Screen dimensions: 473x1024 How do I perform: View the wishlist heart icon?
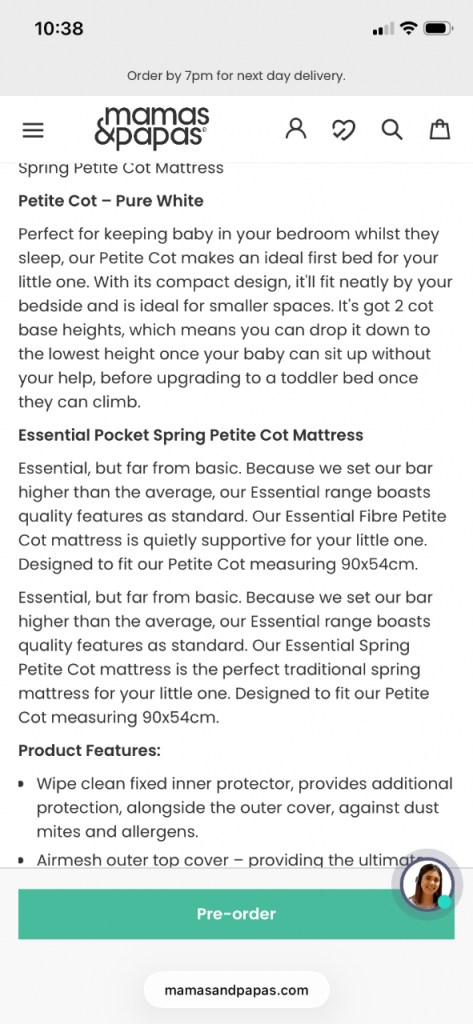[344, 129]
